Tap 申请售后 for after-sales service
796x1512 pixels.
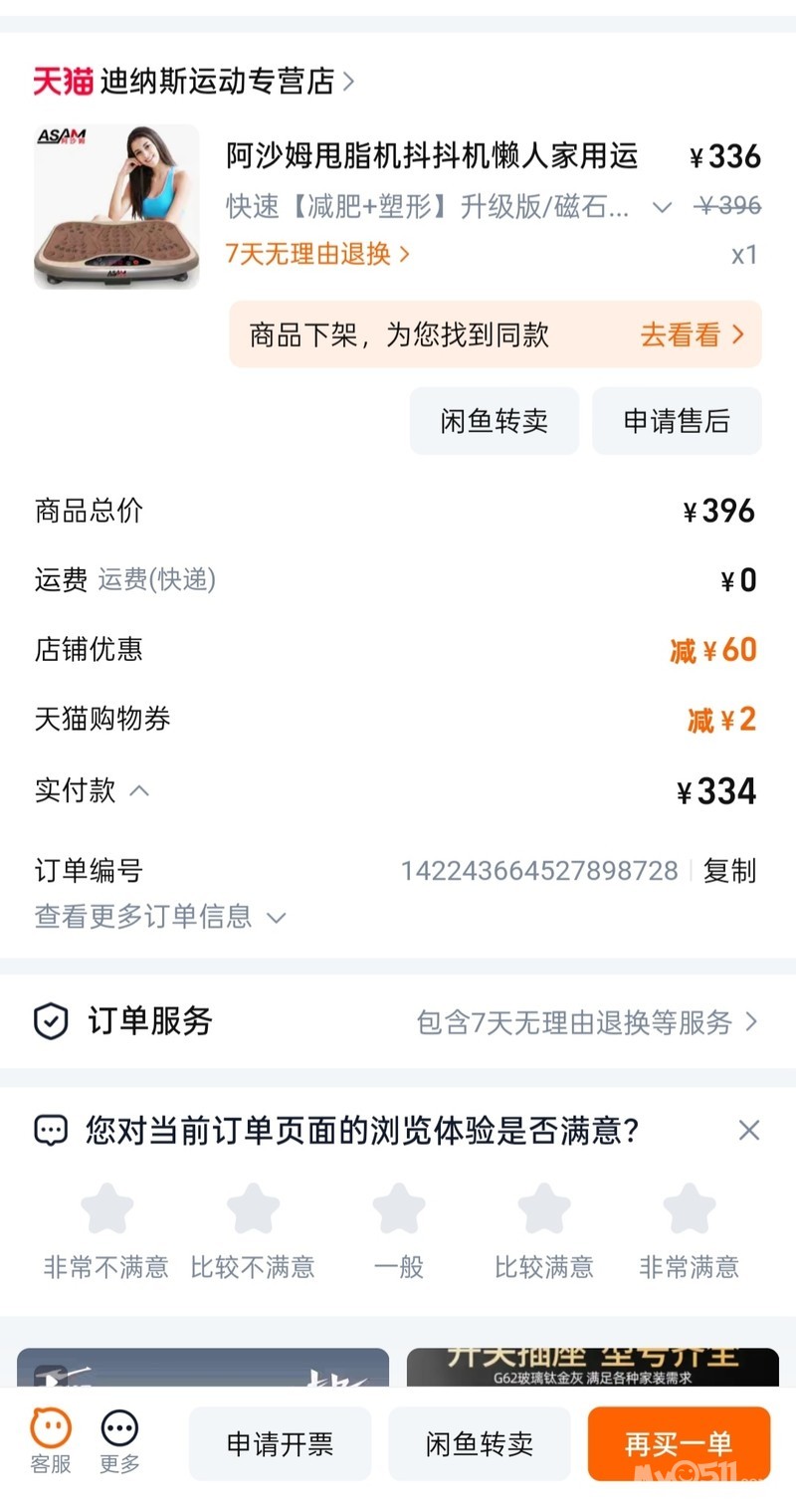click(x=677, y=421)
